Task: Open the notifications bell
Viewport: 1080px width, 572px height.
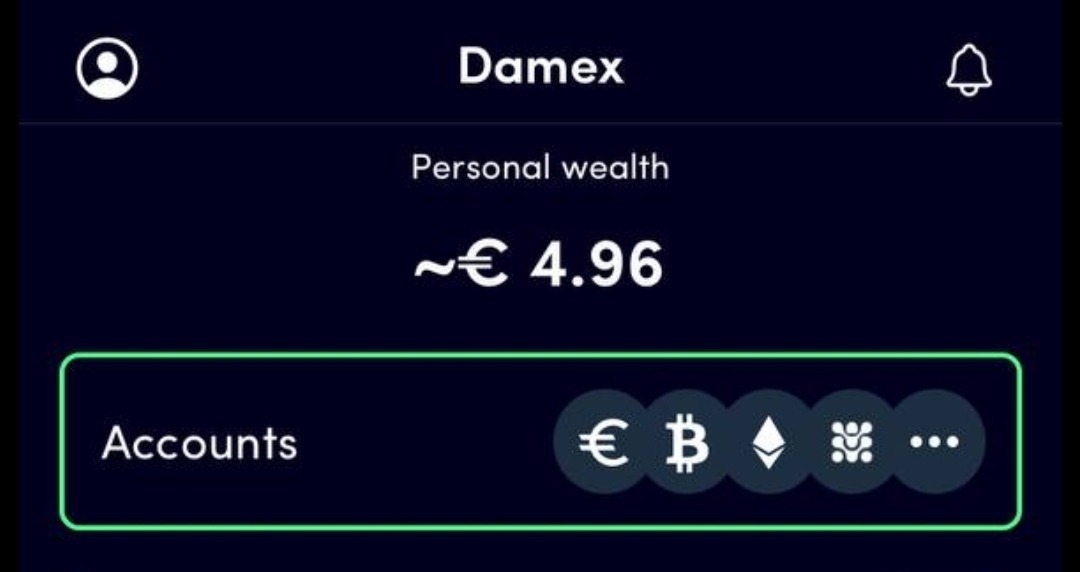Action: coord(968,70)
